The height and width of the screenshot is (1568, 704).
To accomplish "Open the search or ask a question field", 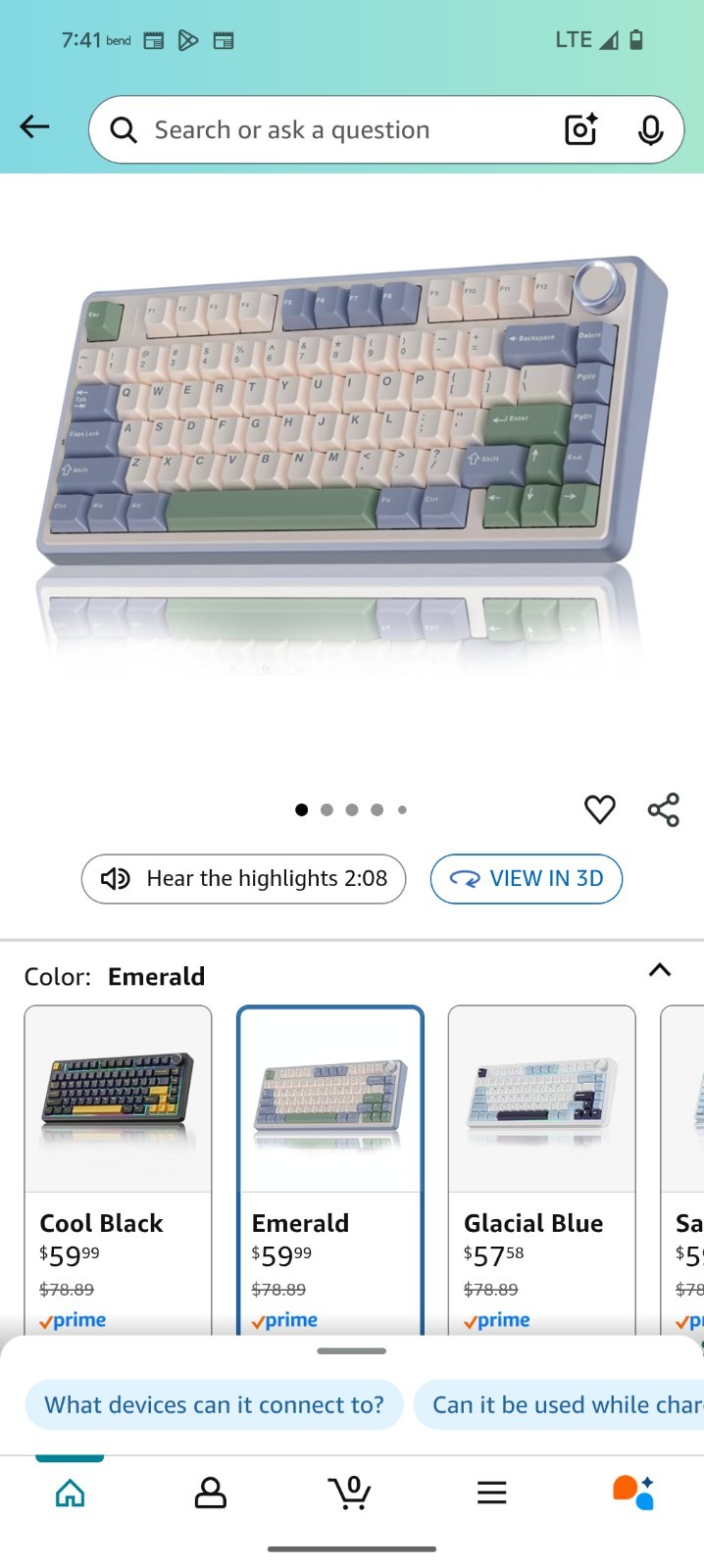I will pyautogui.click(x=333, y=129).
